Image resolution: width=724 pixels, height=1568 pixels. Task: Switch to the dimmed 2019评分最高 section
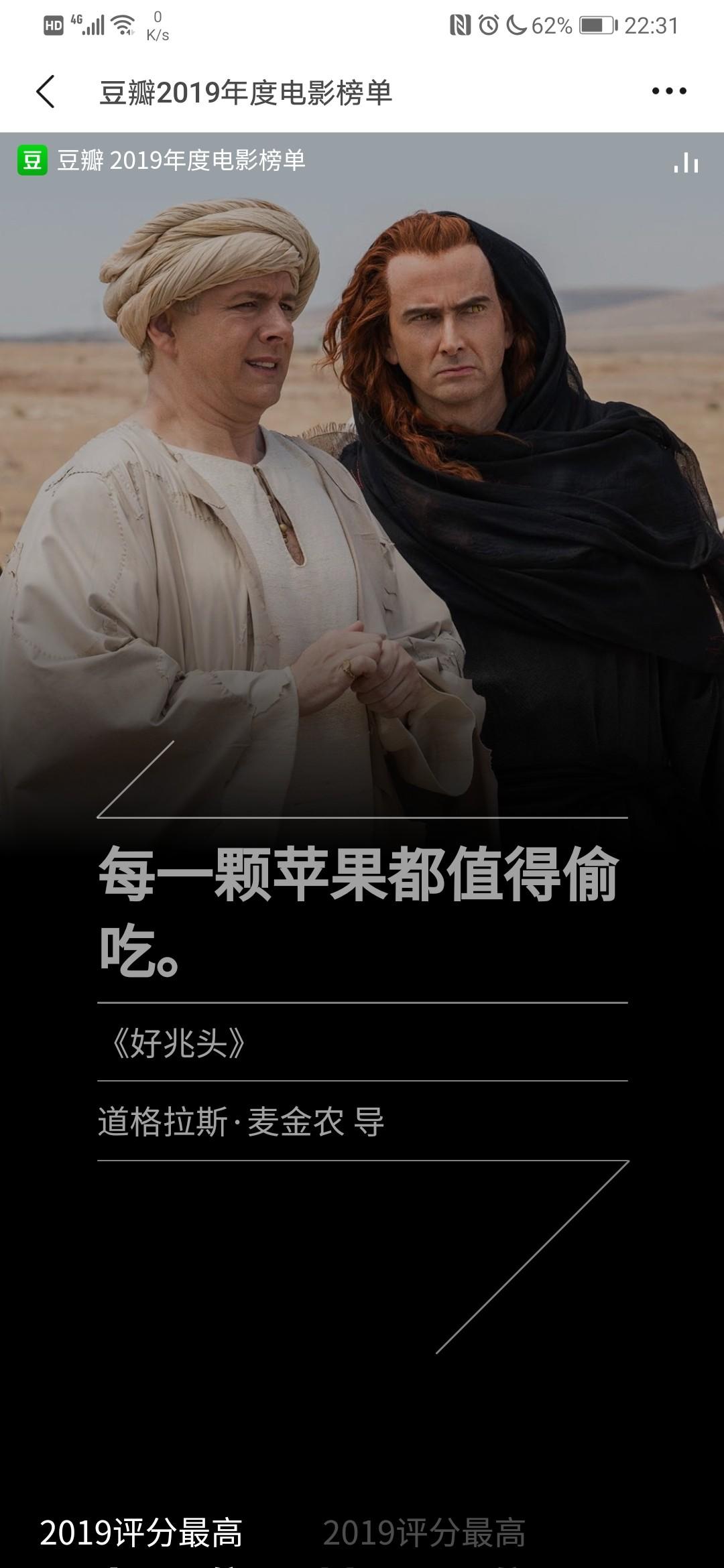(x=424, y=1533)
